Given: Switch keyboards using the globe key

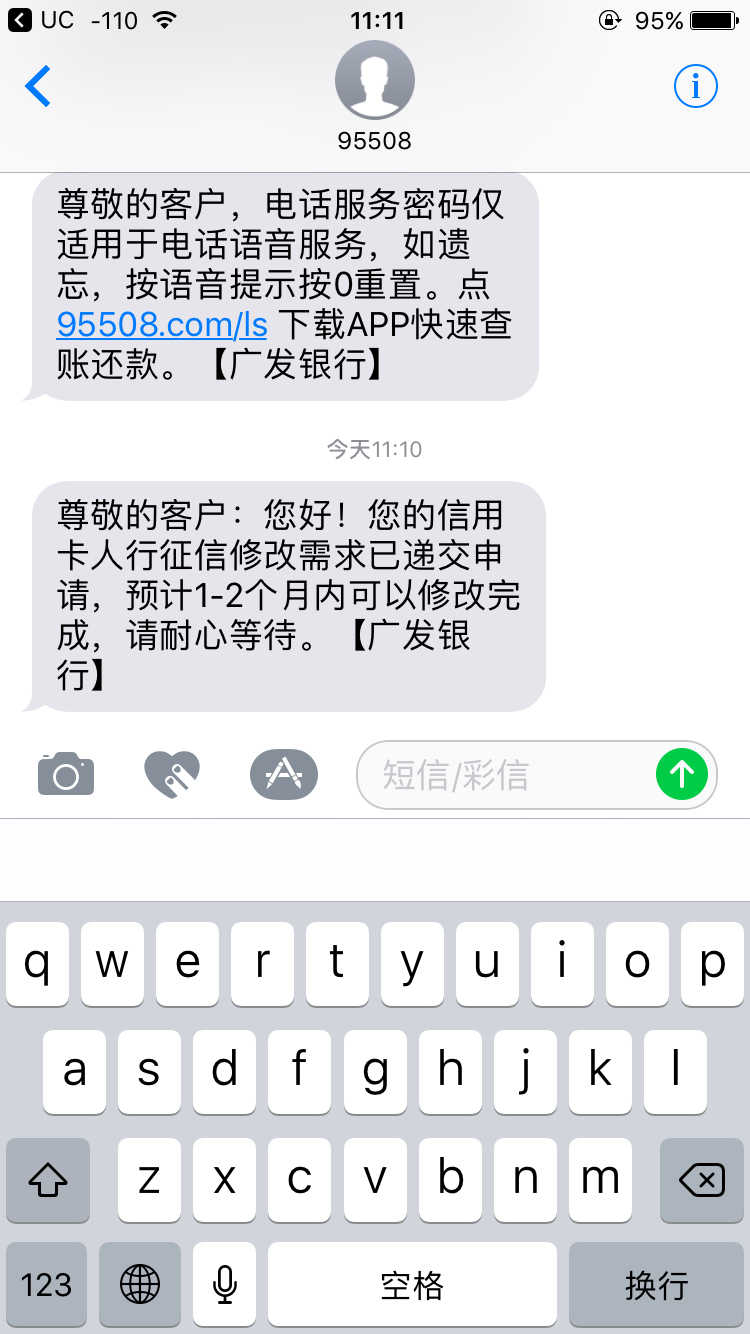Looking at the screenshot, I should tap(139, 1285).
